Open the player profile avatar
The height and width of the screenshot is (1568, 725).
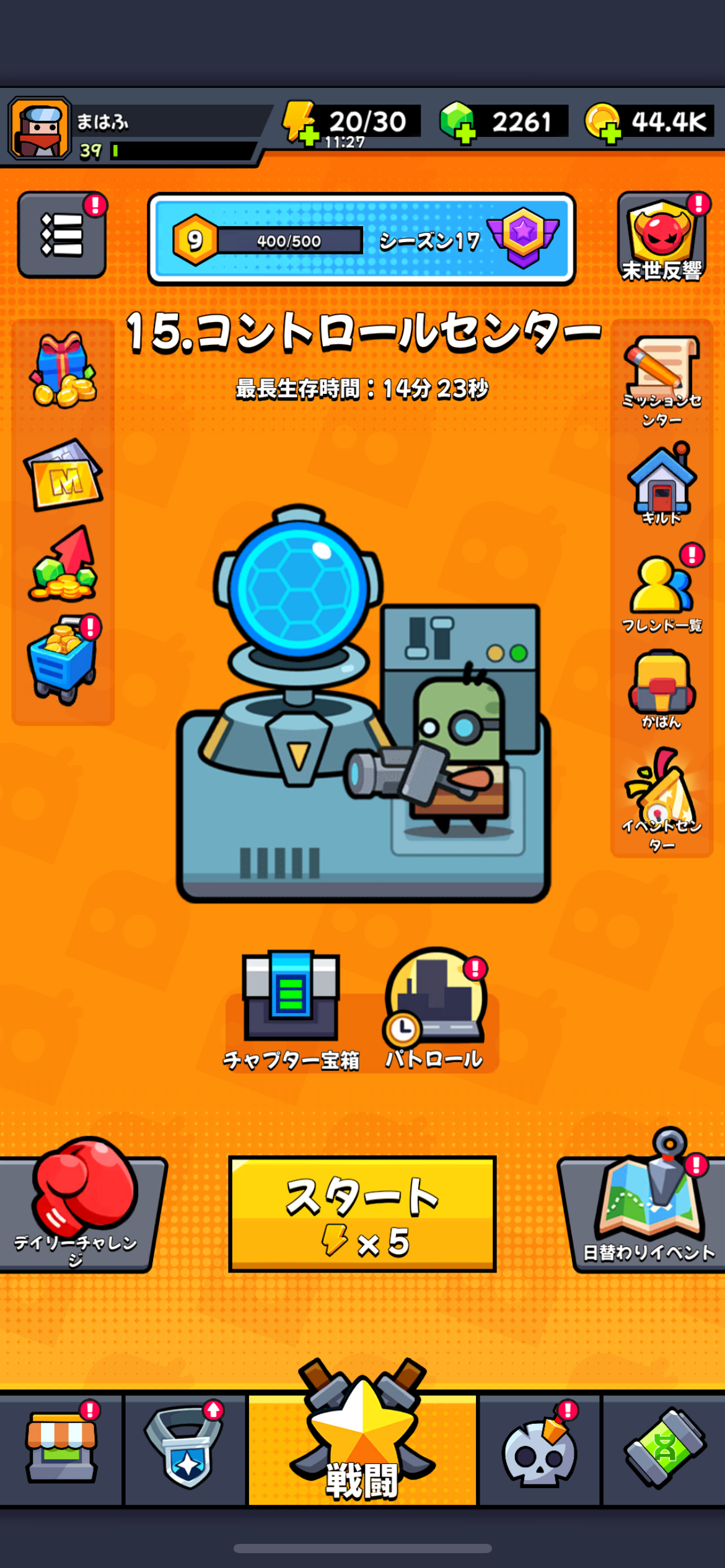(40, 129)
